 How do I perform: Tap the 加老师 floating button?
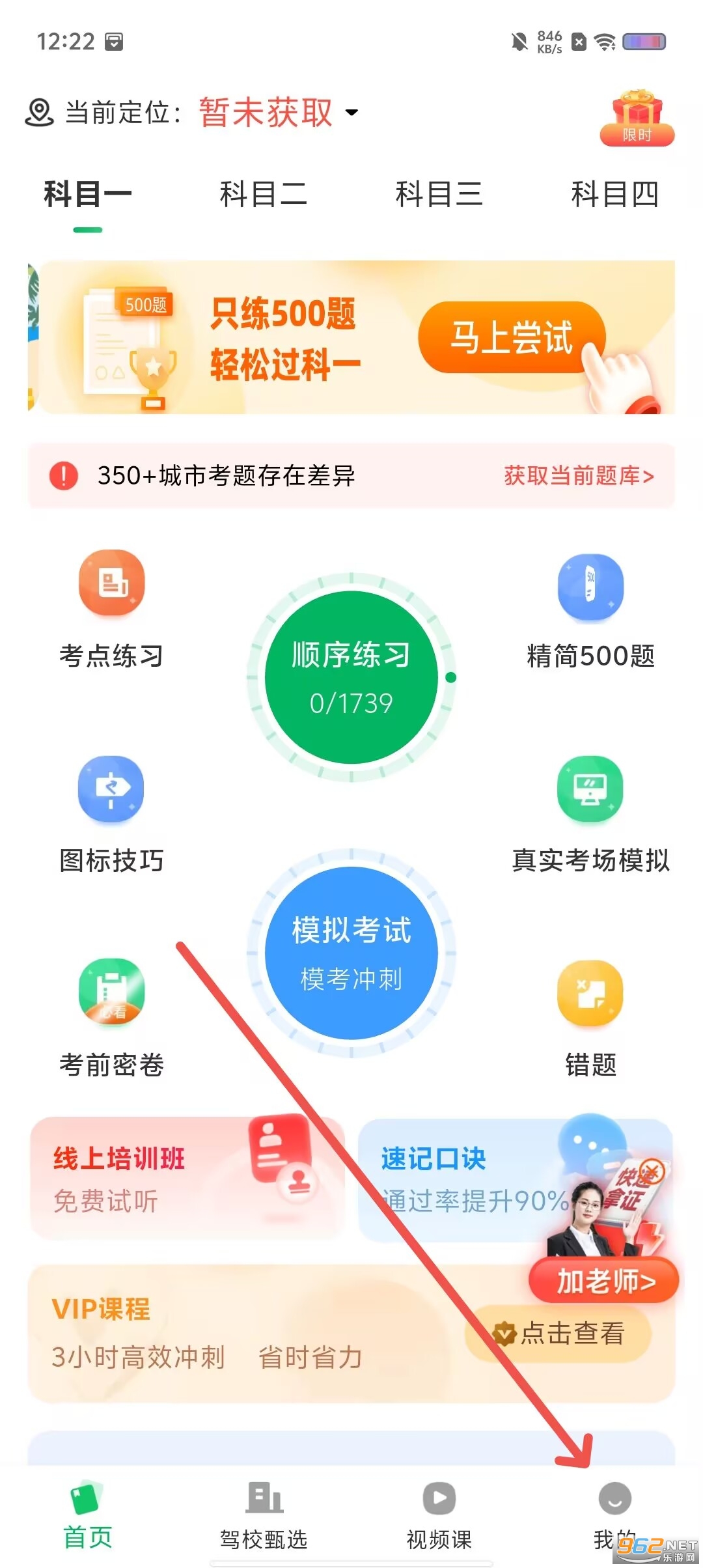(604, 1280)
